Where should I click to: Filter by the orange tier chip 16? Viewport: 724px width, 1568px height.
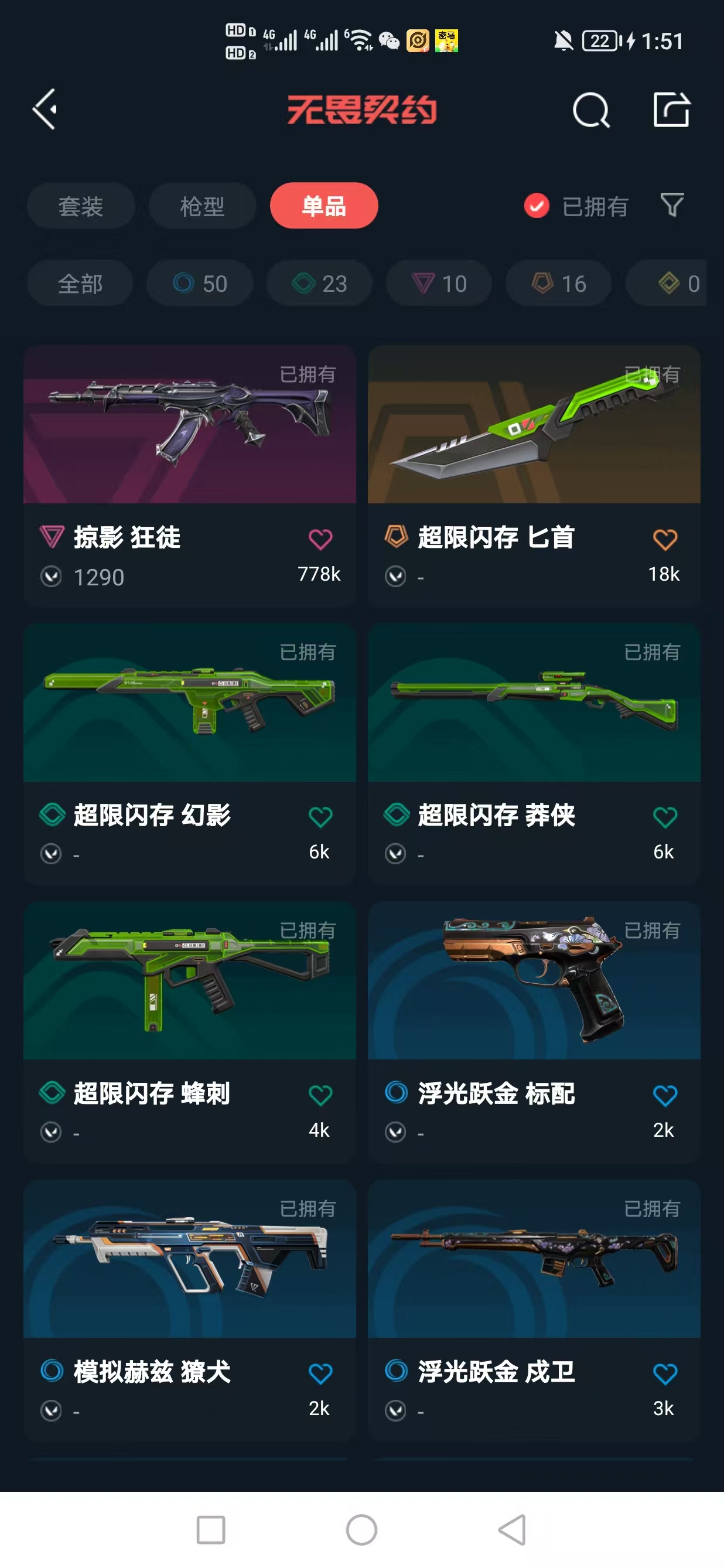click(x=558, y=284)
